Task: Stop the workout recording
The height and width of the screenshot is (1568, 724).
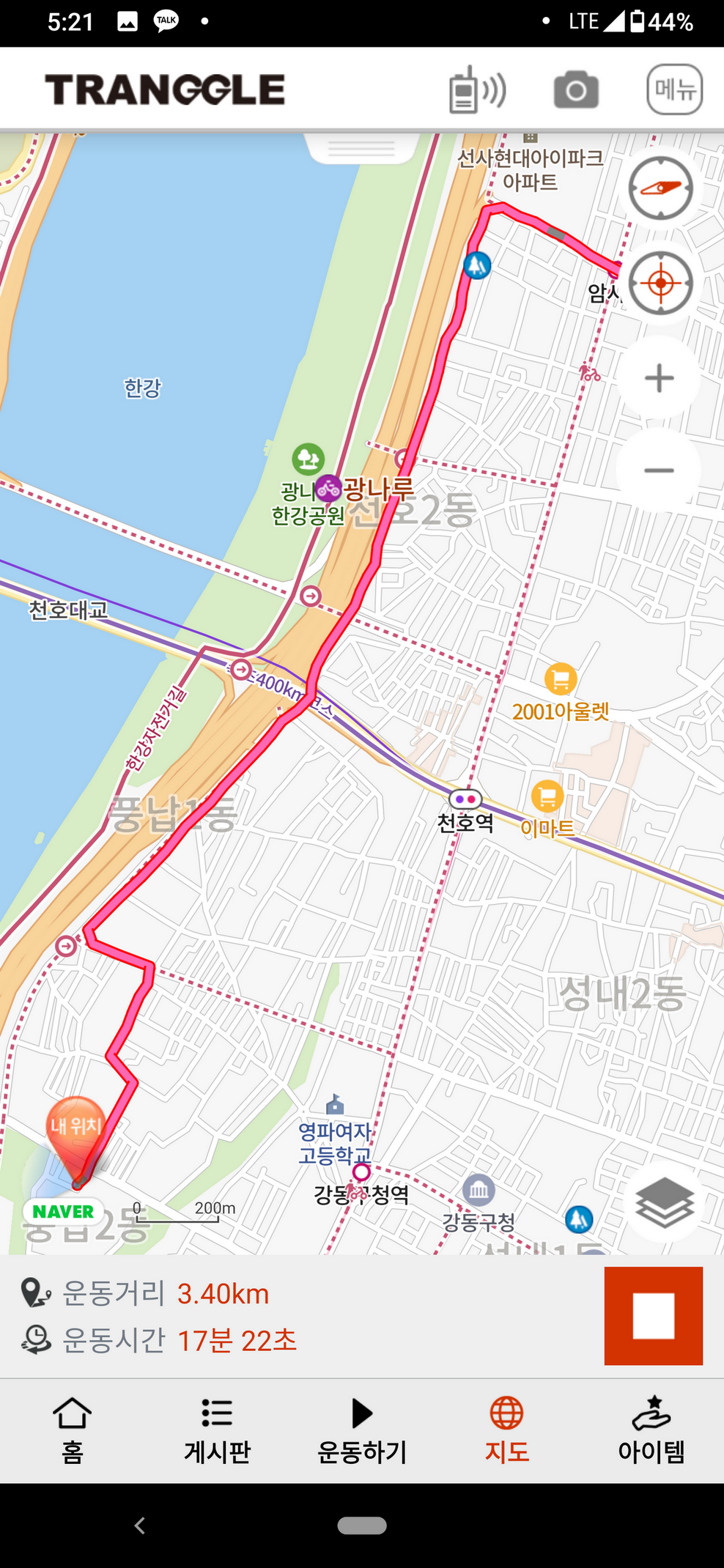Action: tap(653, 1316)
